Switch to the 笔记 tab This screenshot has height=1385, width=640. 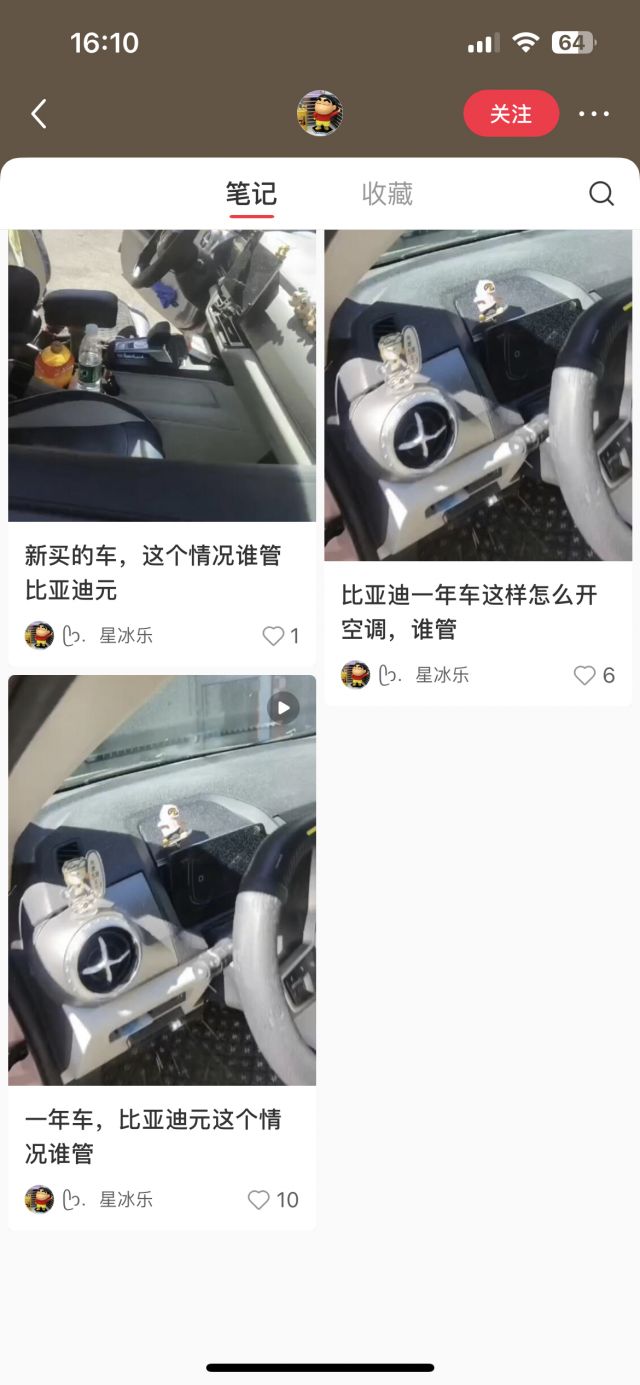250,194
